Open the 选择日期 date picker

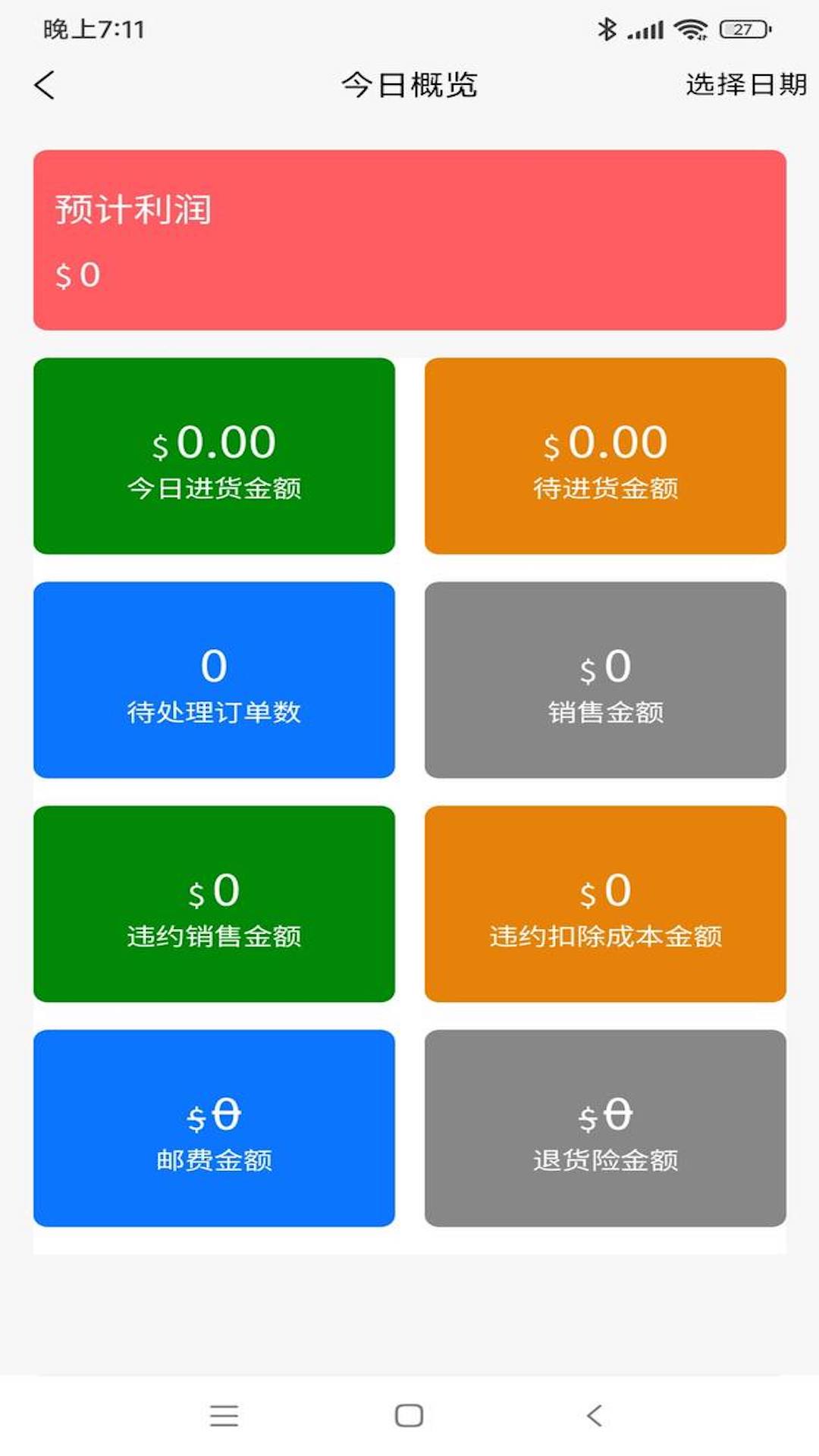745,85
